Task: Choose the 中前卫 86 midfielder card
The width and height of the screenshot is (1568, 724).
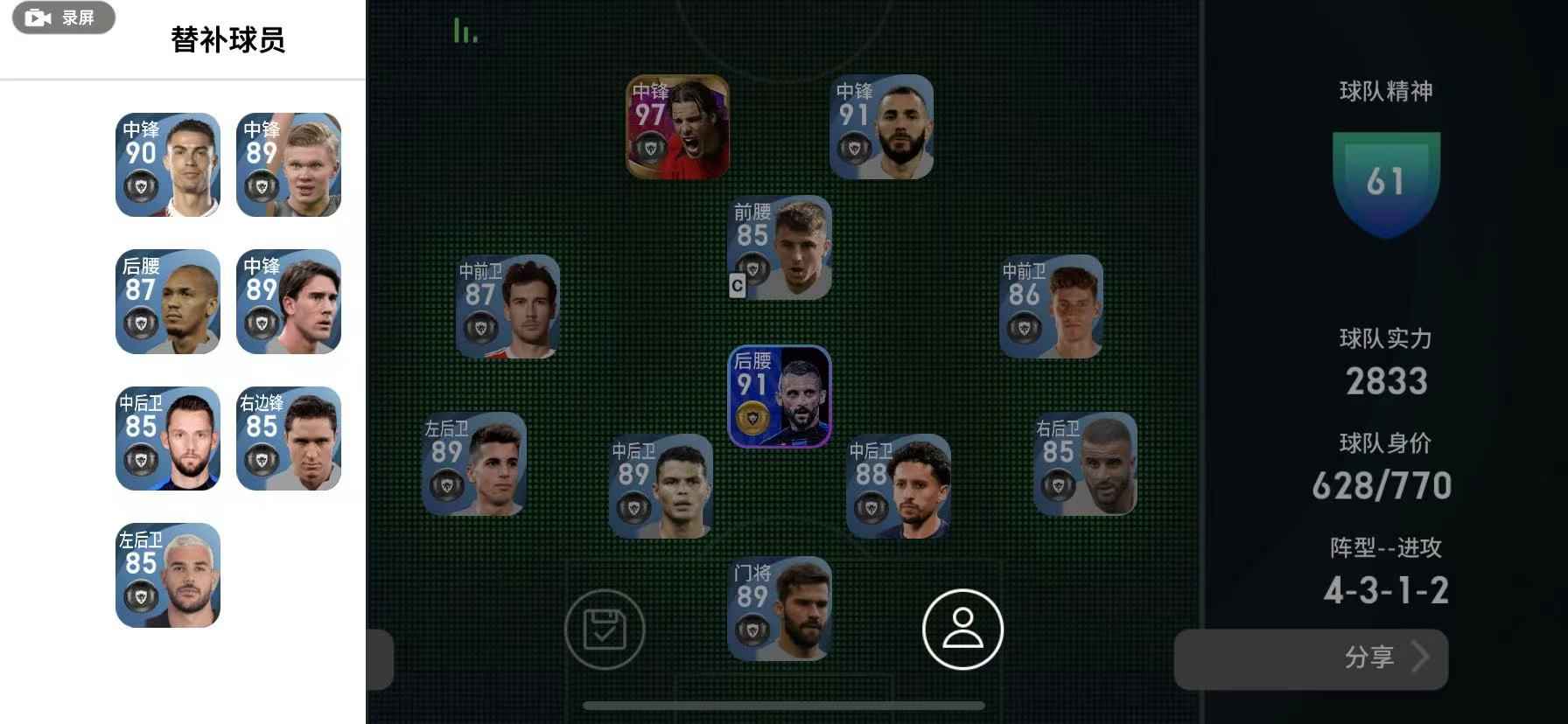Action: point(1051,306)
